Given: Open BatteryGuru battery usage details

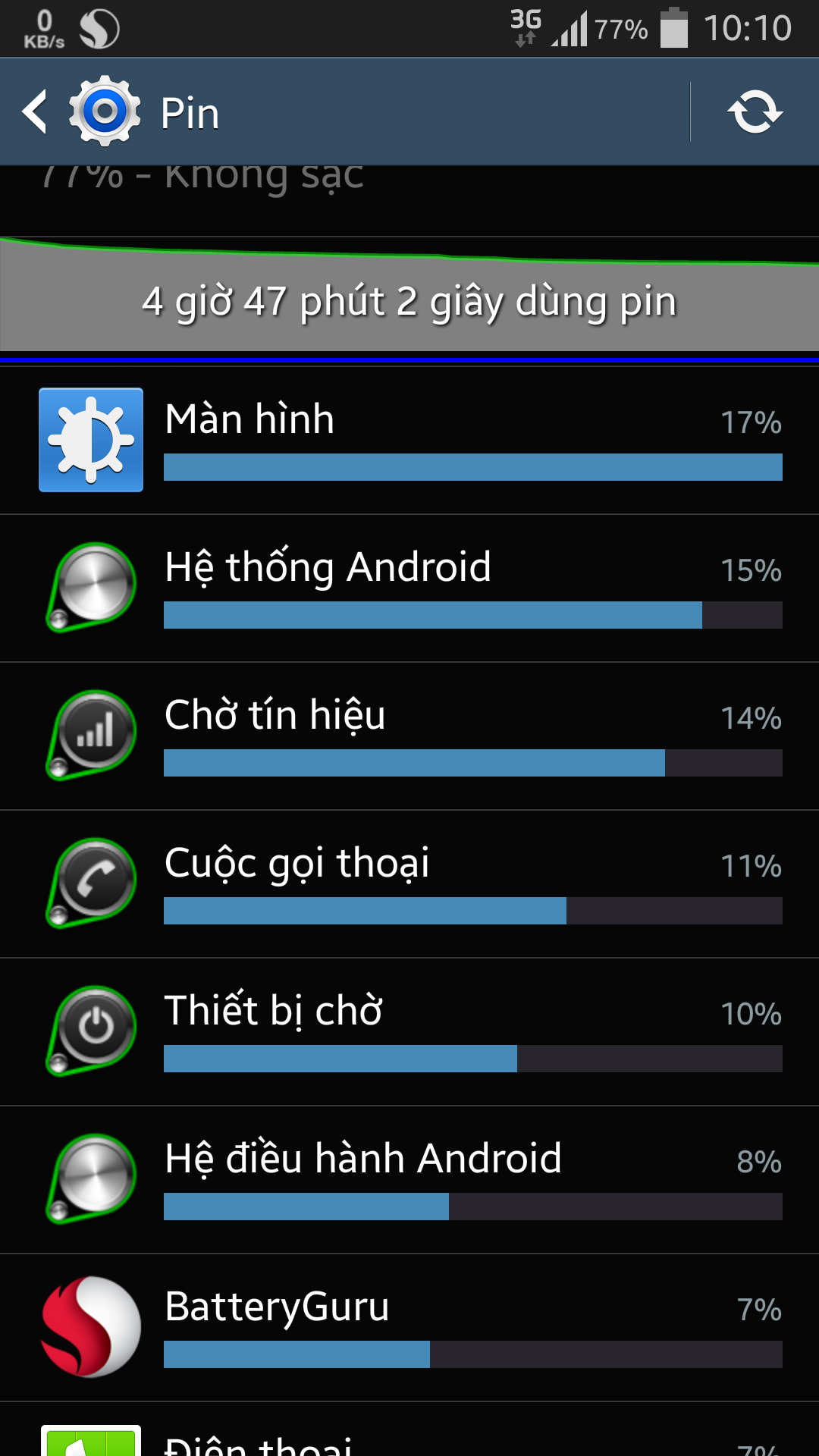Looking at the screenshot, I should click(x=409, y=1327).
